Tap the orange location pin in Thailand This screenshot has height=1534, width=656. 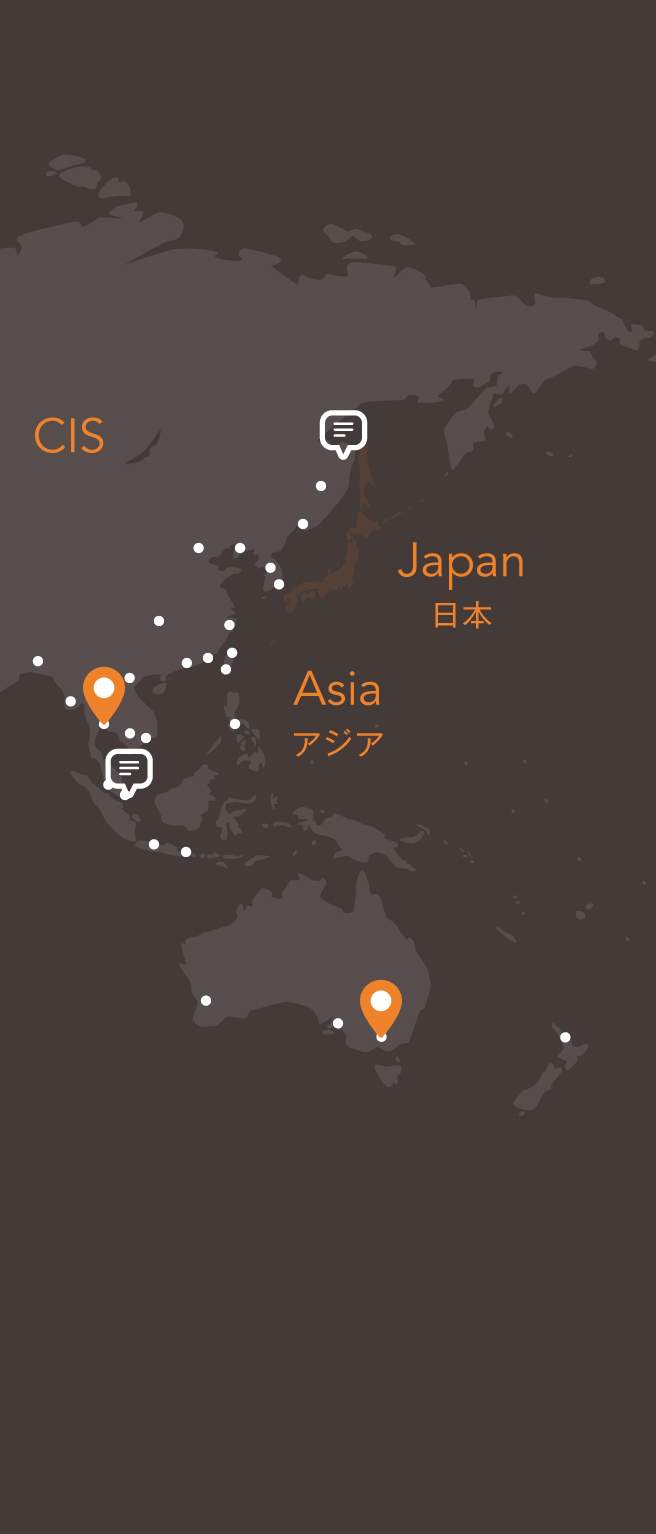104,691
